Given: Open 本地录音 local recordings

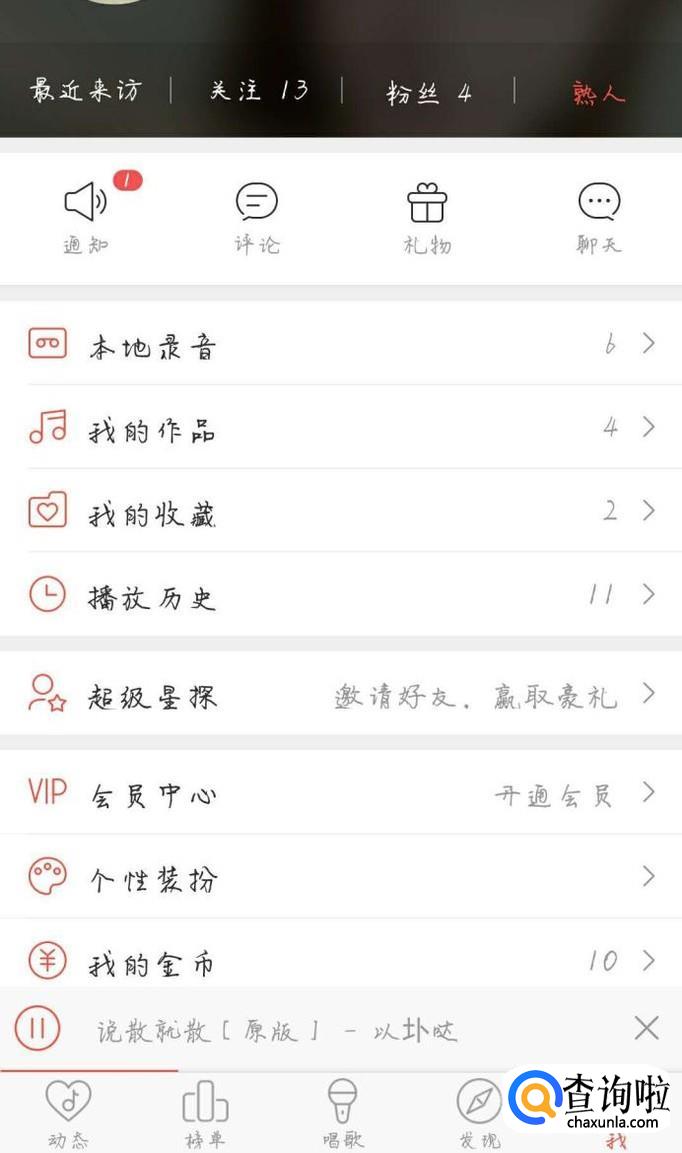Looking at the screenshot, I should coord(340,345).
